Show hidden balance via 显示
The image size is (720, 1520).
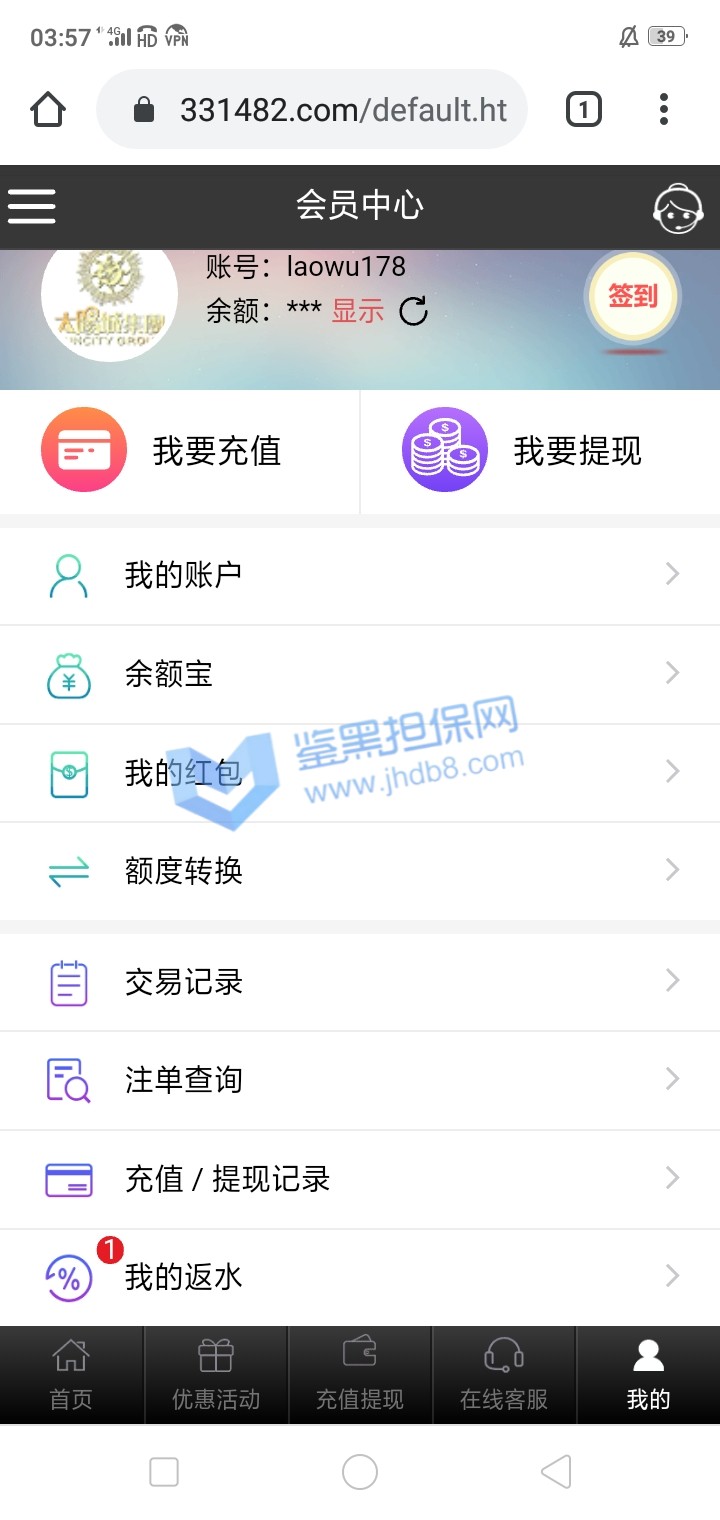358,311
